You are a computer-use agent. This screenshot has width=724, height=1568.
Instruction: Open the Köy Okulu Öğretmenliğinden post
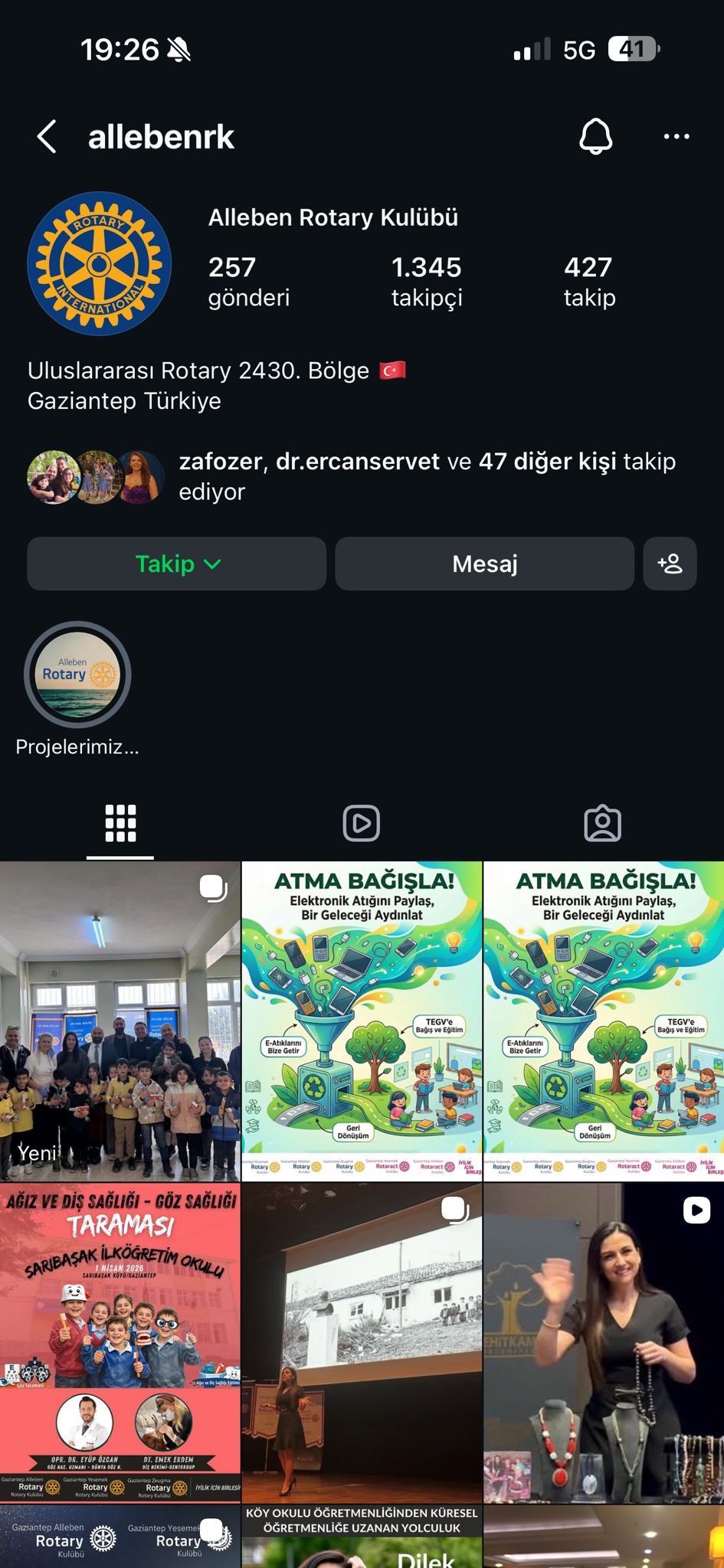(362, 1539)
